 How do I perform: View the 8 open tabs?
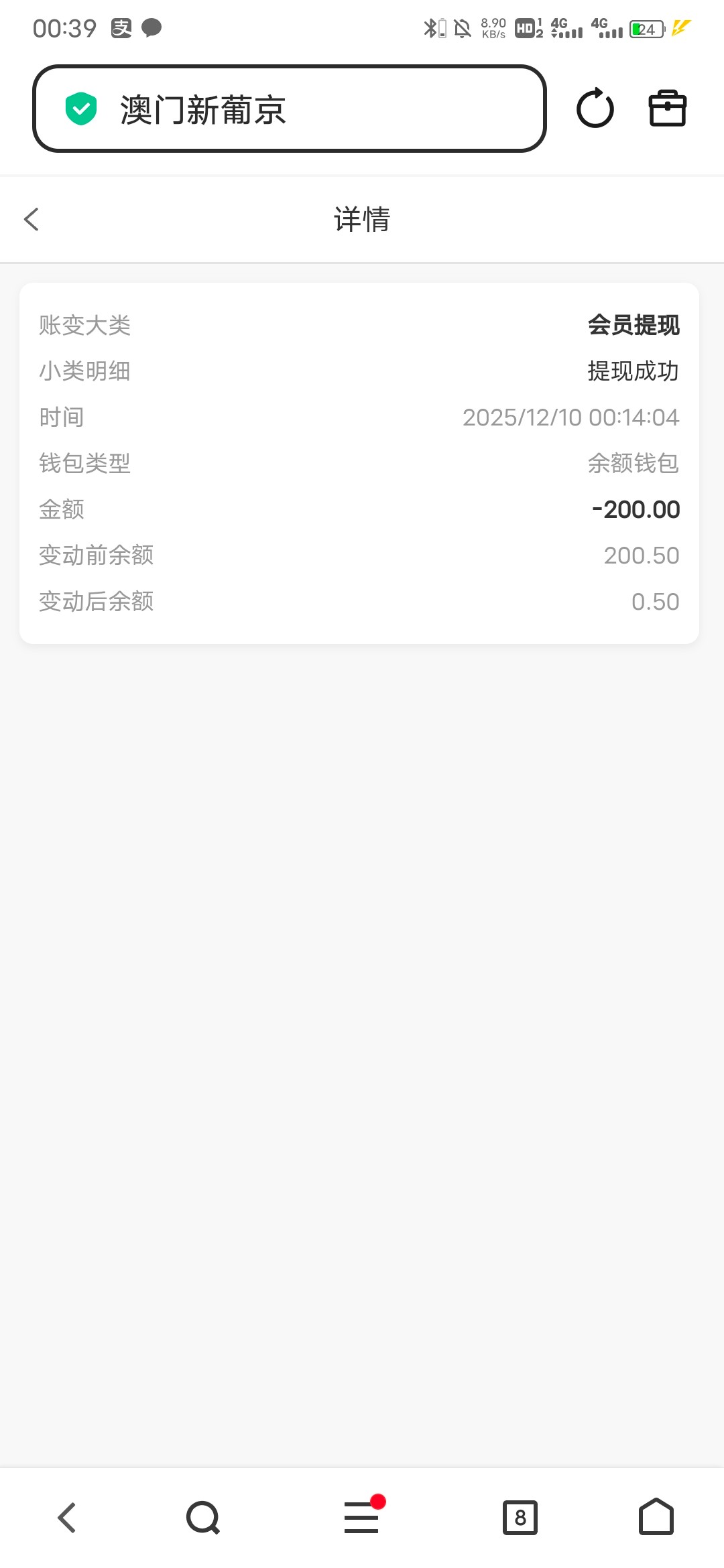pyautogui.click(x=520, y=1518)
